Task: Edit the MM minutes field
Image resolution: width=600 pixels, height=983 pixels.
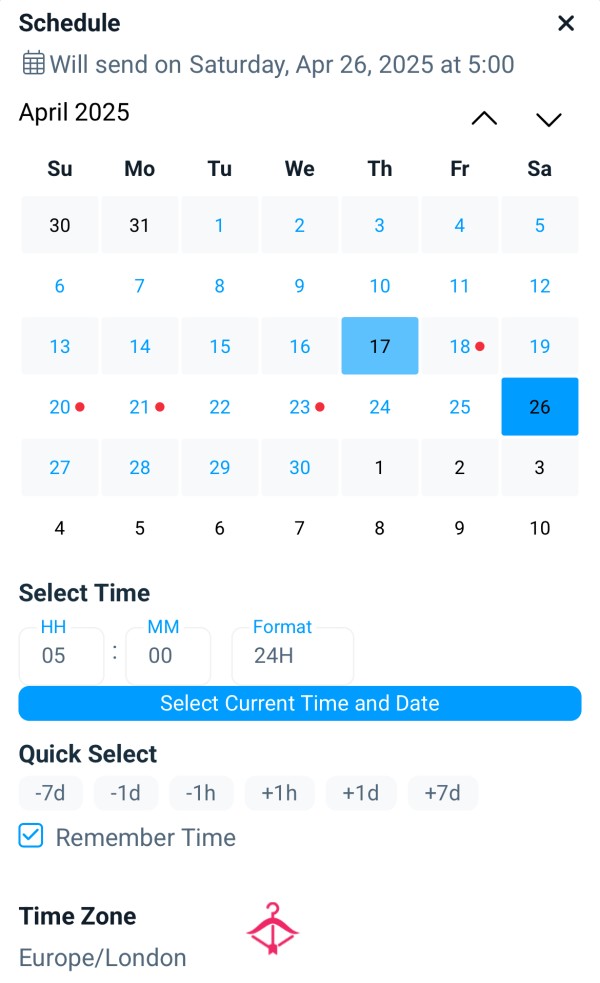Action: pyautogui.click(x=168, y=656)
